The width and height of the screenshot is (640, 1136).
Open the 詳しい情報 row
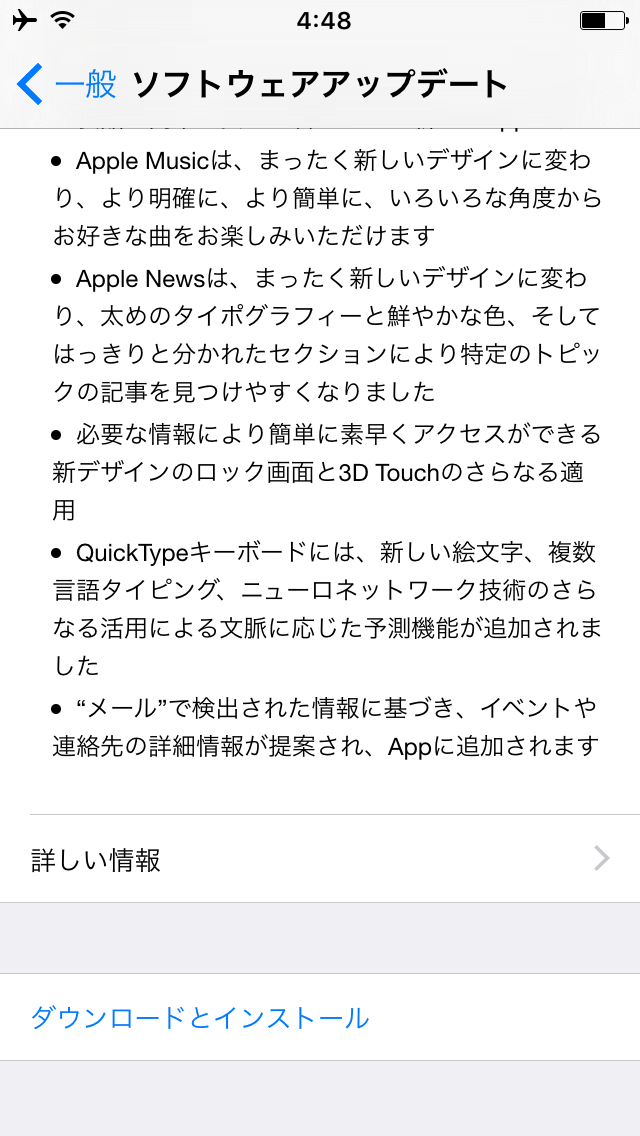(320, 859)
